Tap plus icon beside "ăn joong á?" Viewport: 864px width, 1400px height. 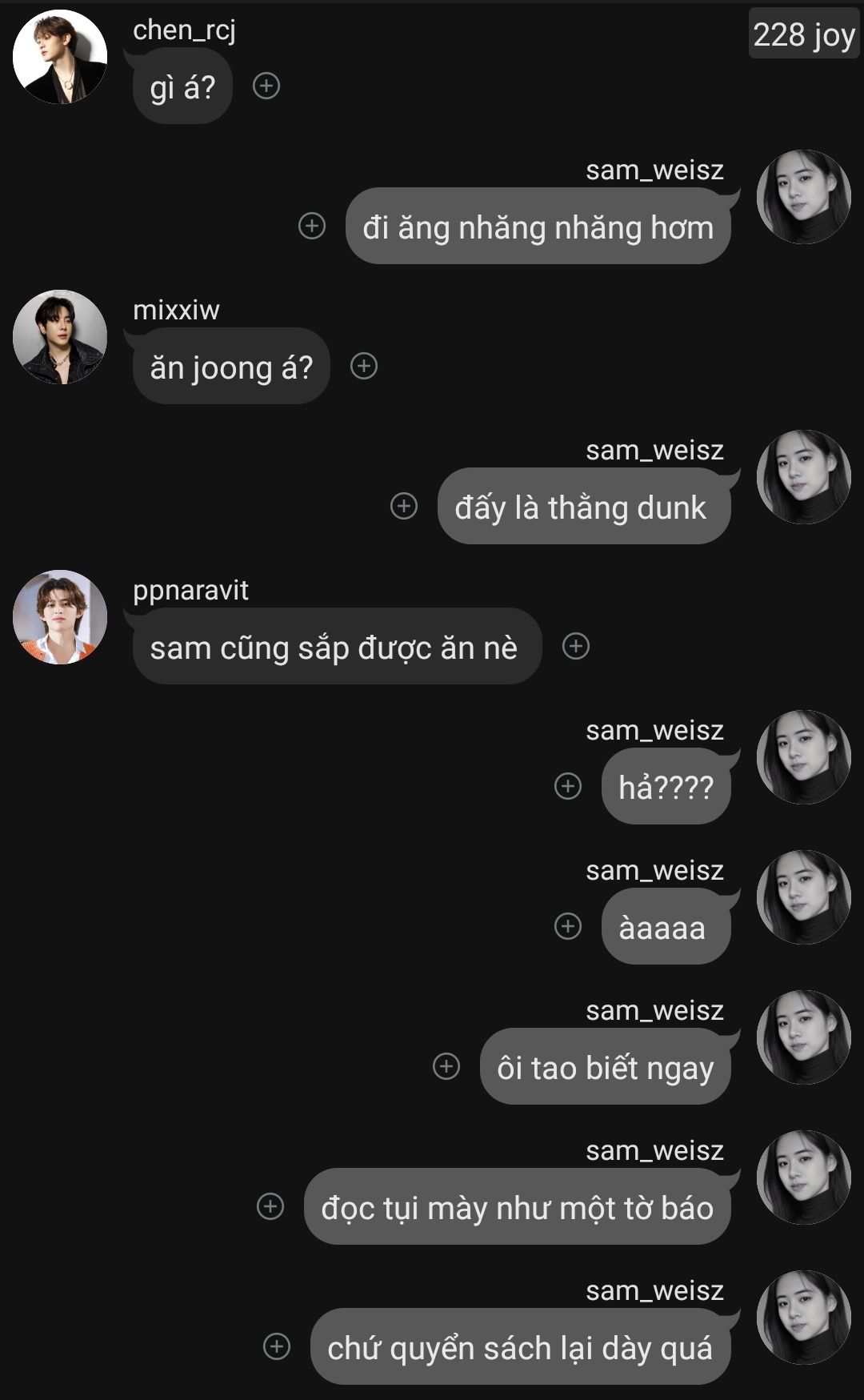click(364, 366)
